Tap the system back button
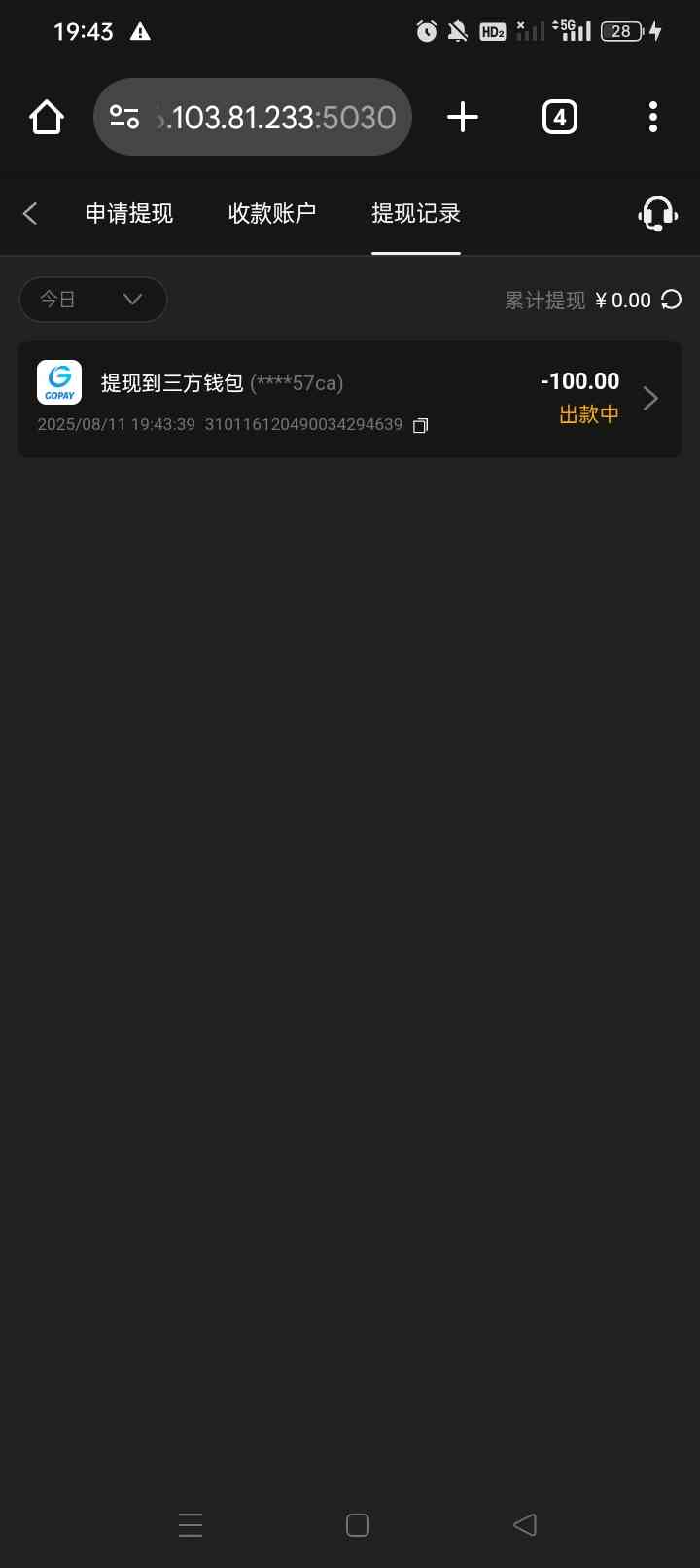The height and width of the screenshot is (1568, 700). pos(525,1524)
